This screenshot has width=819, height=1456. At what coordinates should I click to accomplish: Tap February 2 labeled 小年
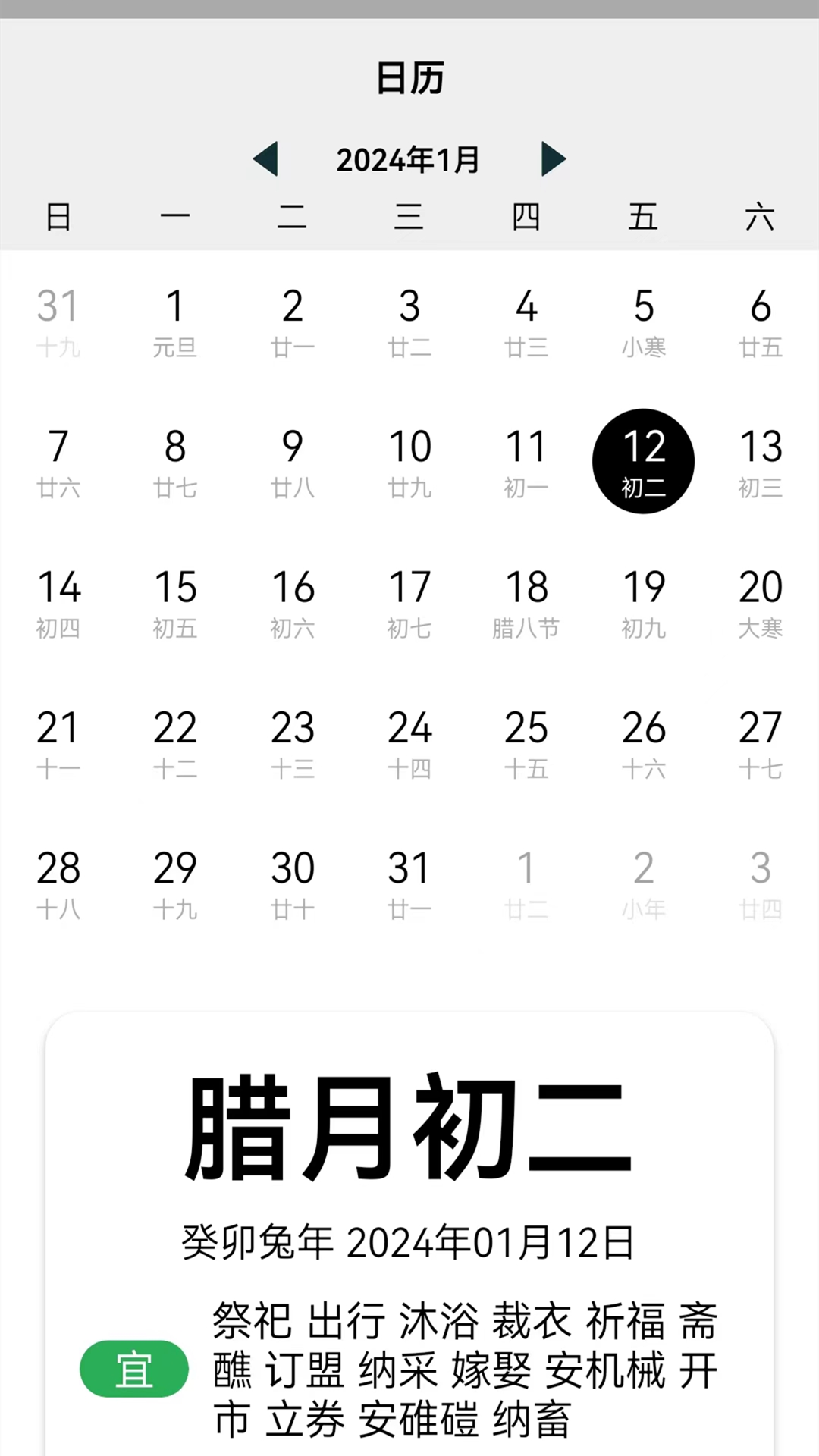point(644,881)
